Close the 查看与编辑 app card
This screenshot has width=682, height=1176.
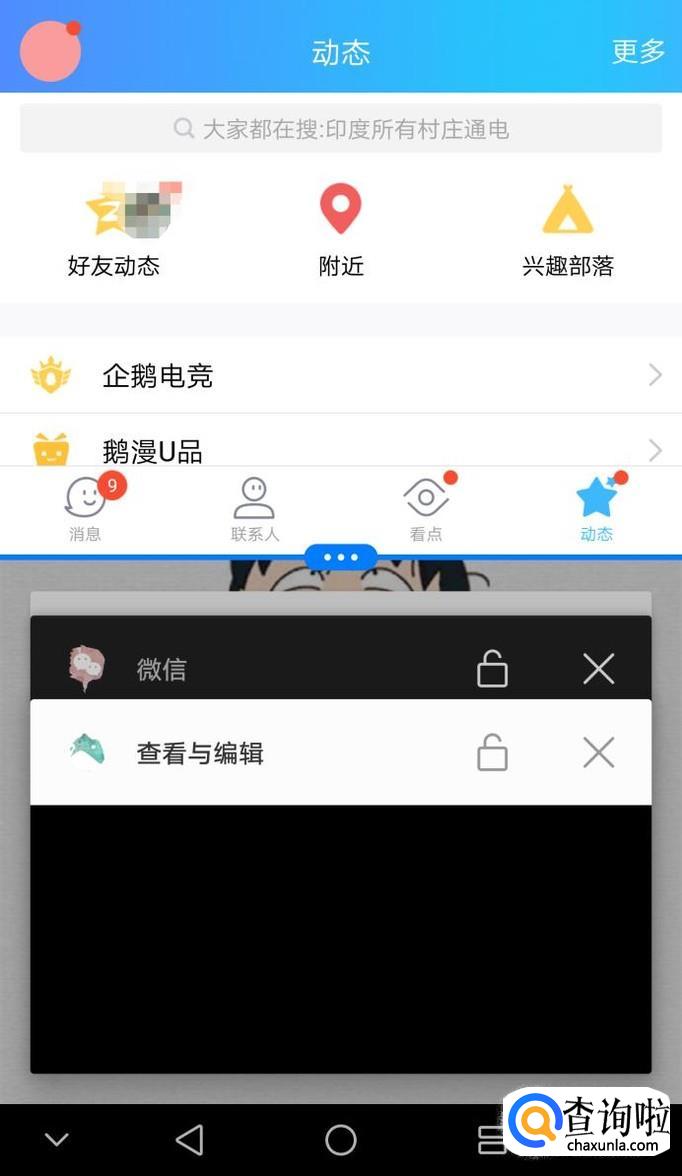tap(599, 752)
